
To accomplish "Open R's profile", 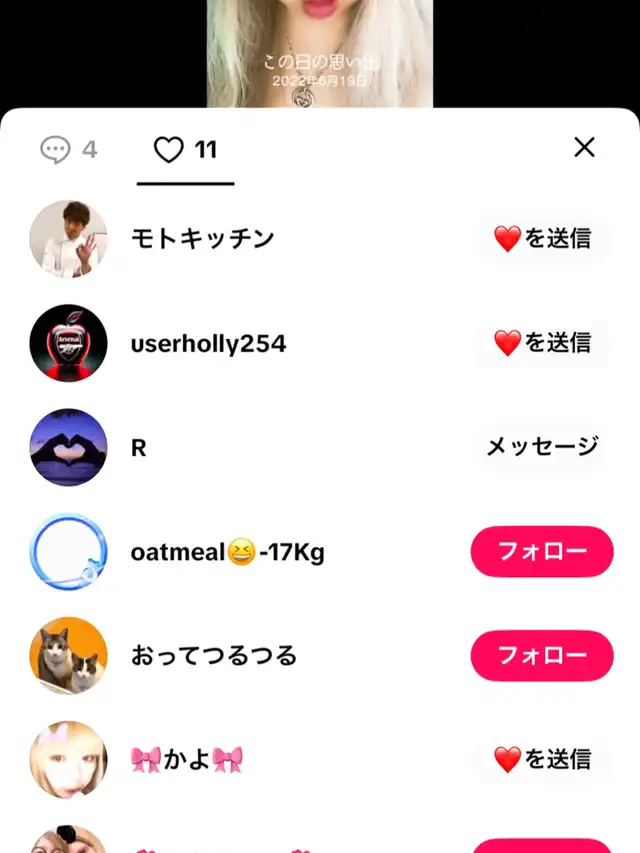I will (68, 447).
